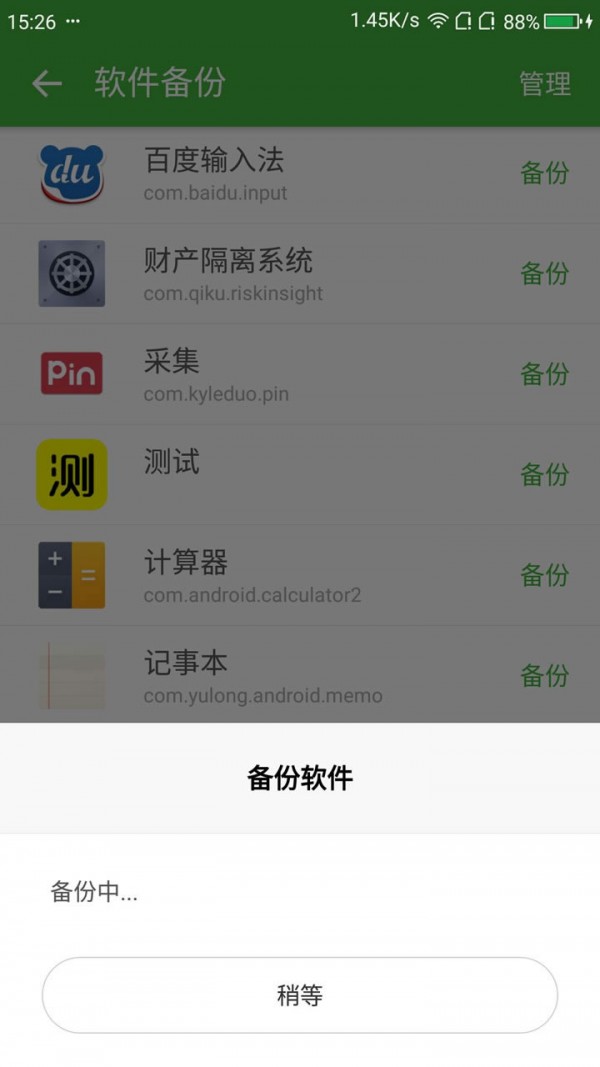This screenshot has width=600, height=1067.
Task: Go back with the top-left arrow
Action: click(x=47, y=84)
